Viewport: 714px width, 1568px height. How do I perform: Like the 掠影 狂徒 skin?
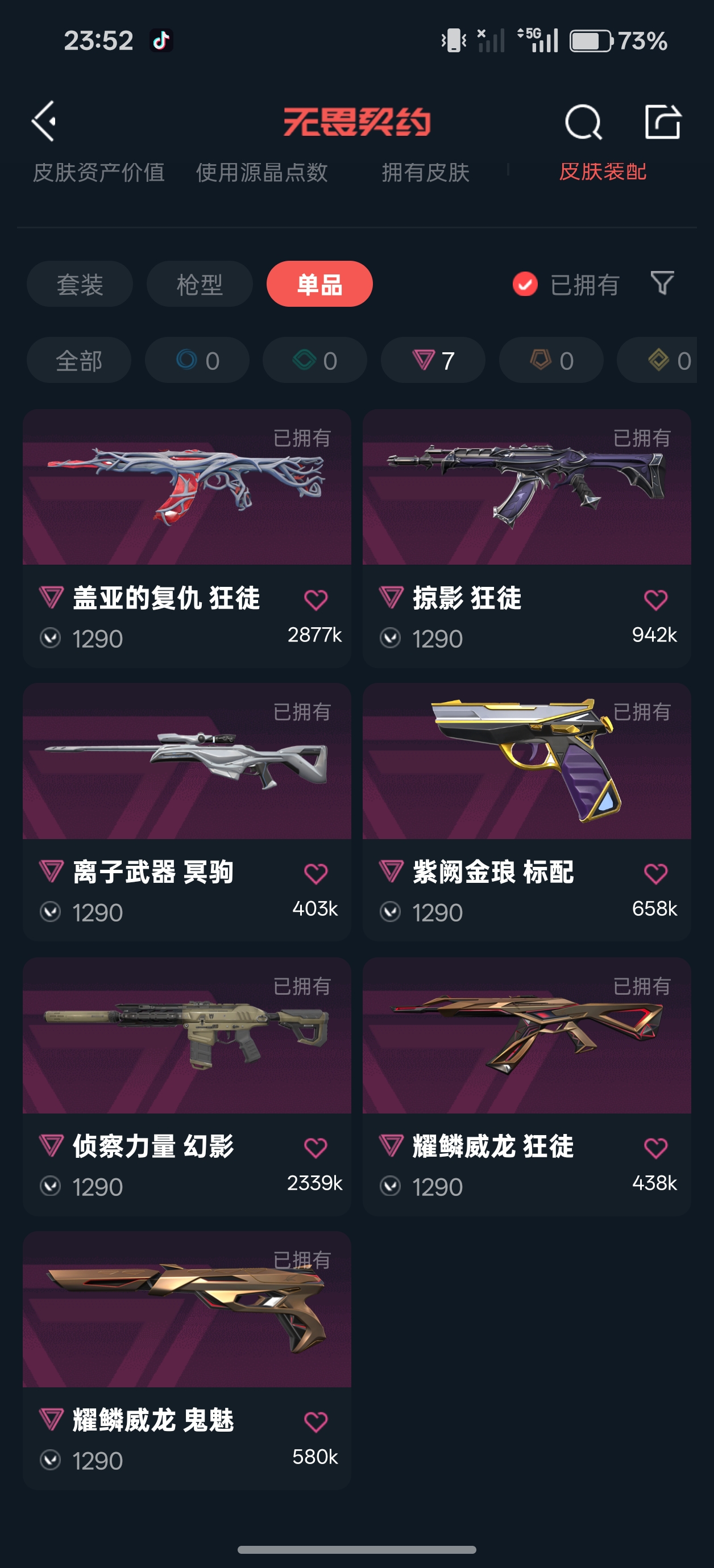click(655, 599)
